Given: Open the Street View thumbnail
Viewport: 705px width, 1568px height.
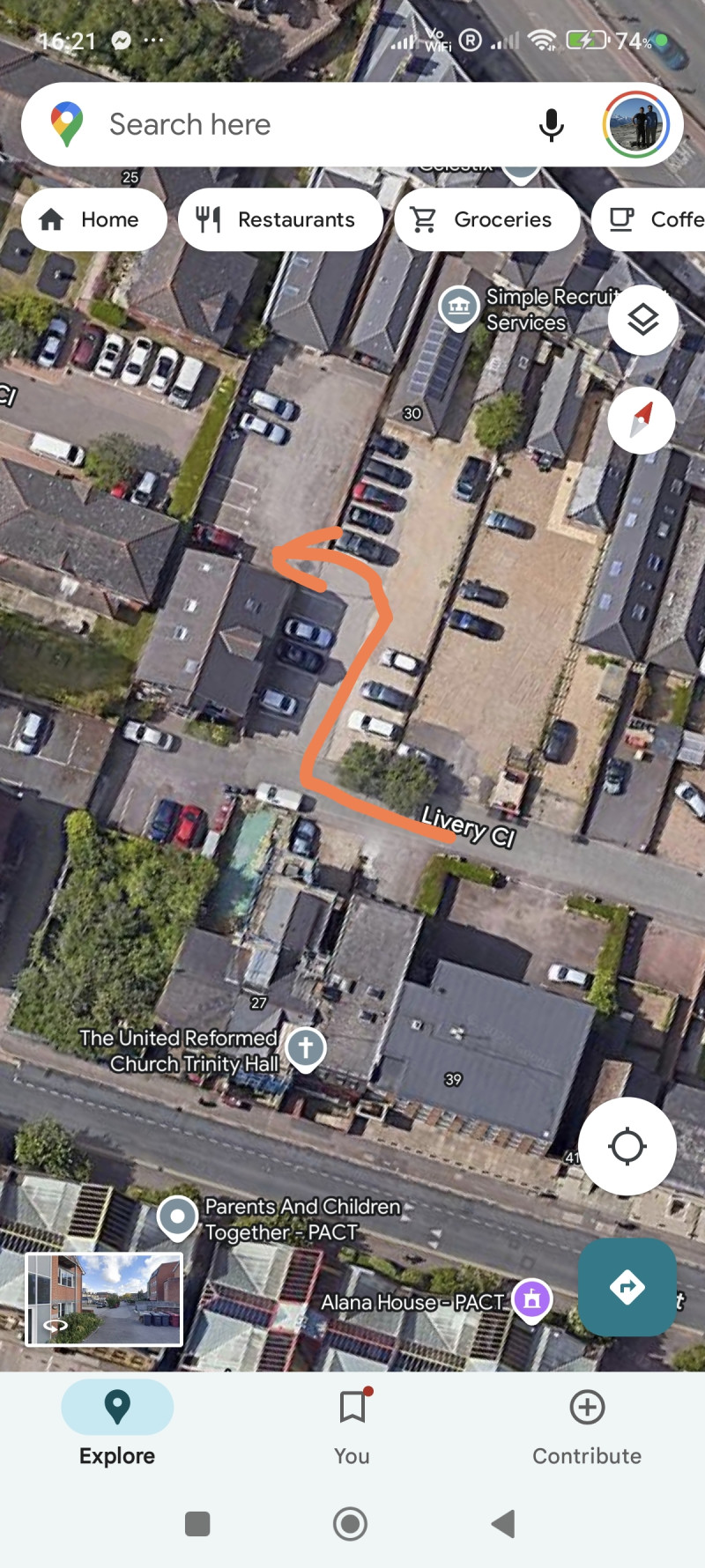Looking at the screenshot, I should click(x=104, y=1299).
